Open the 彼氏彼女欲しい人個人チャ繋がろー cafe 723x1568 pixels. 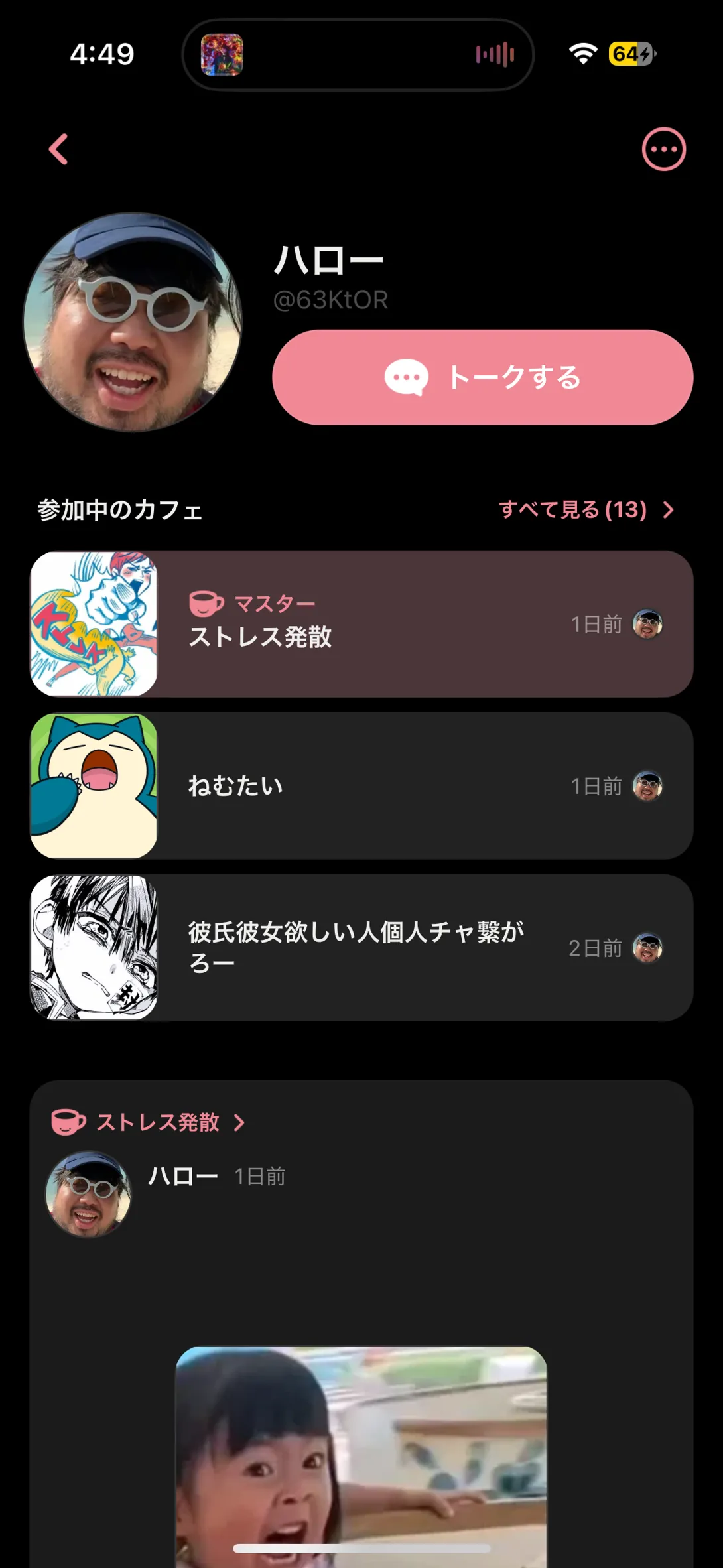click(x=361, y=947)
